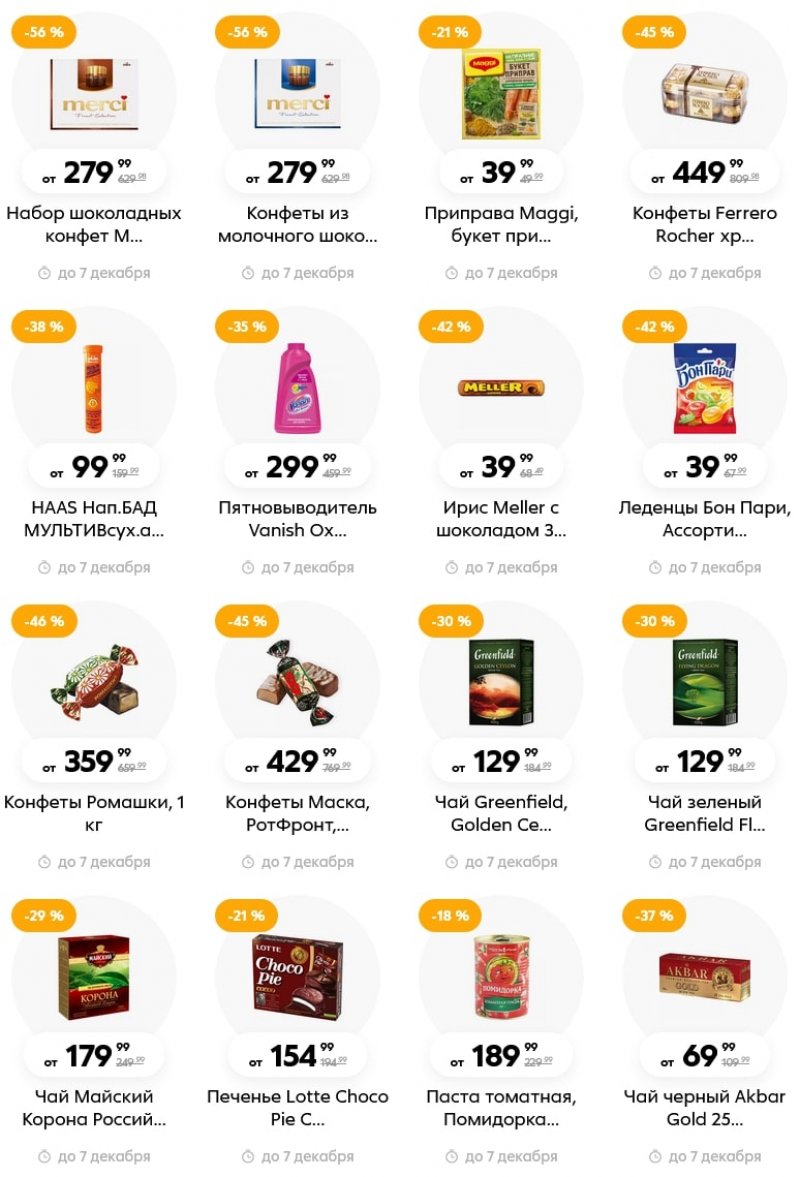Open Ferrero Rocher candies offer
Screen dimensions: 800x1177
point(704,95)
